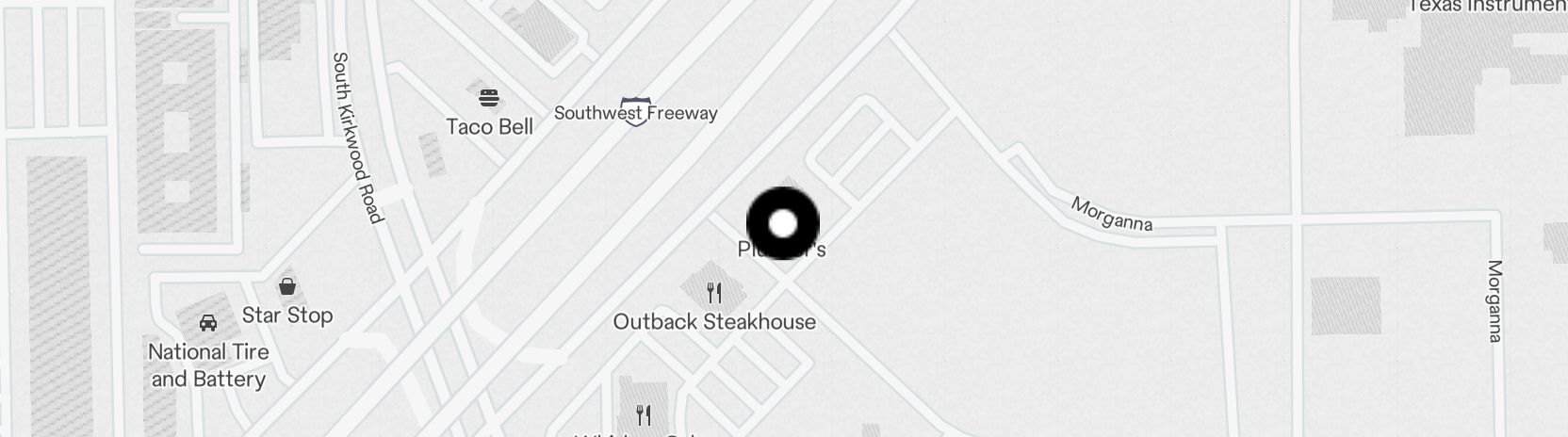
Task: Tap the Taco Bell map marker
Action: tap(489, 96)
